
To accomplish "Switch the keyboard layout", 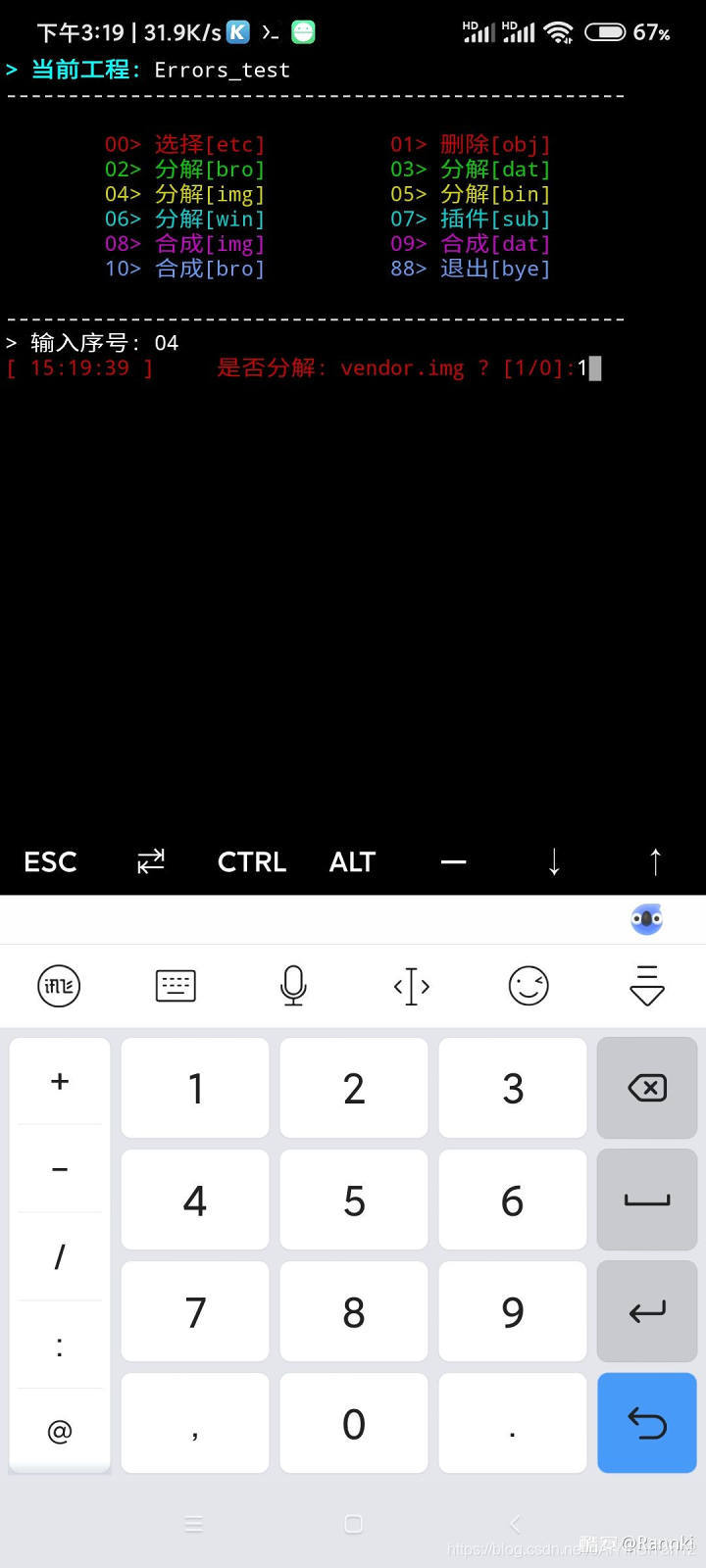I will coord(176,986).
